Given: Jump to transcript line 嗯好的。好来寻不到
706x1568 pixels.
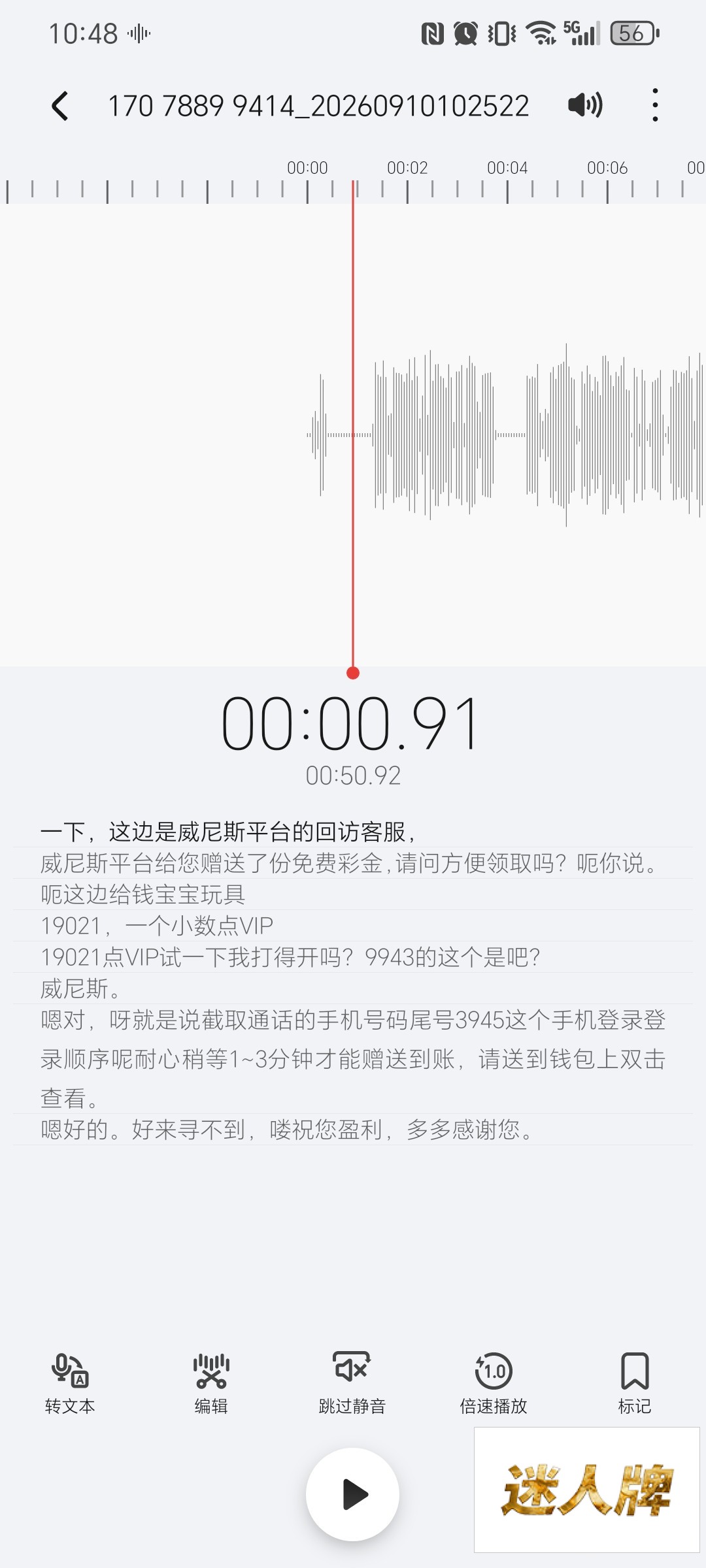Looking at the screenshot, I should pos(353,1130).
